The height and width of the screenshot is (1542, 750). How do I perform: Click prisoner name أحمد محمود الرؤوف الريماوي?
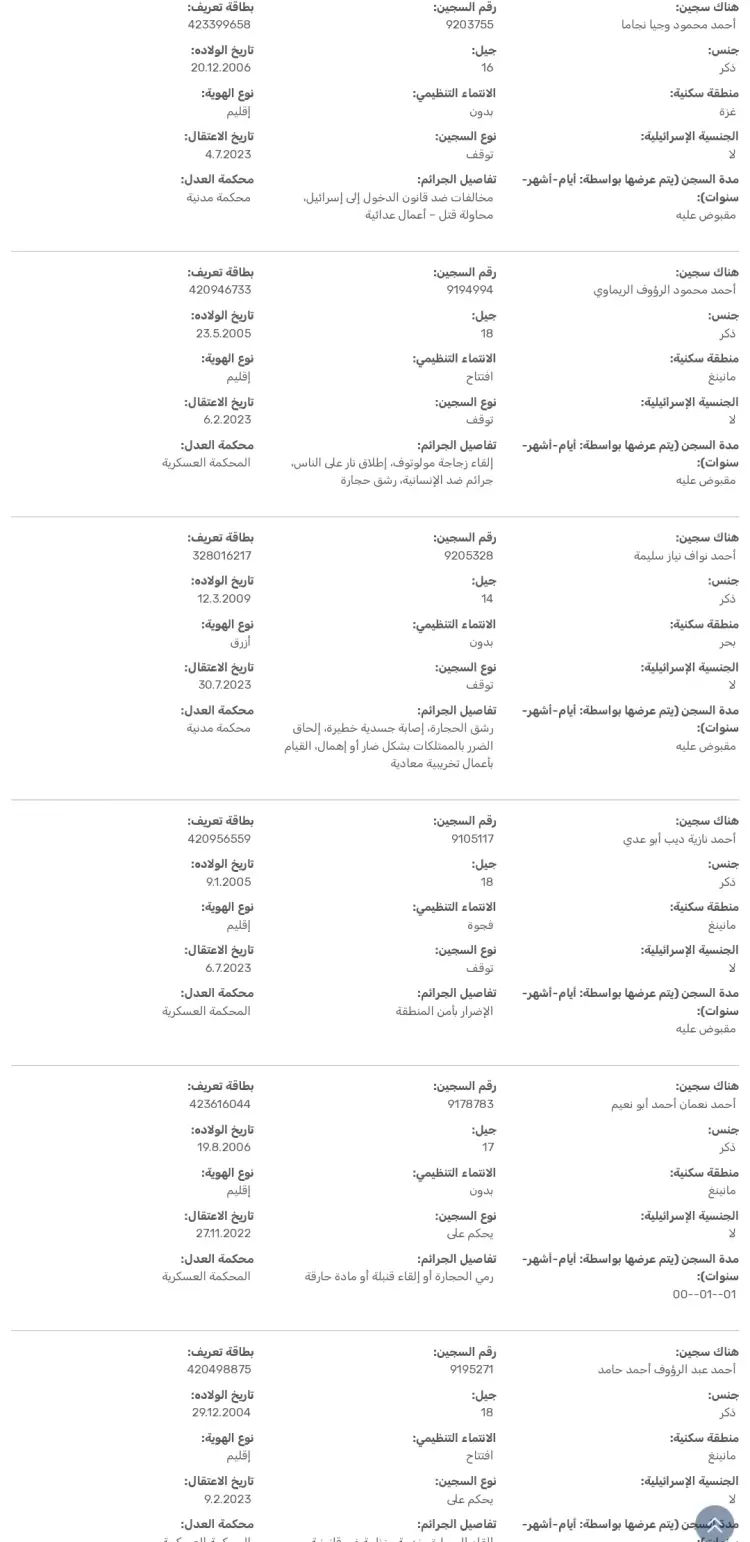click(x=665, y=289)
